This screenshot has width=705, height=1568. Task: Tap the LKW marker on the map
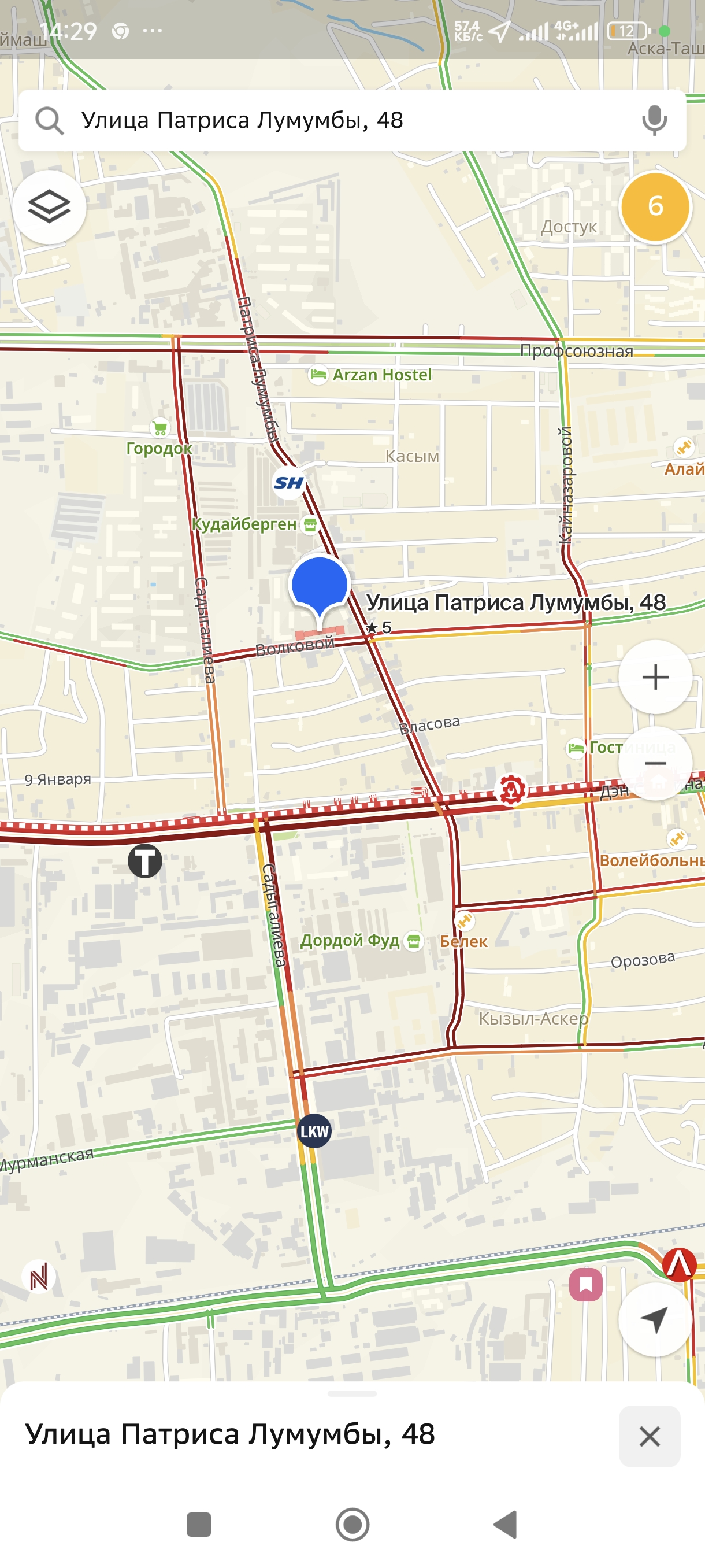point(314,1131)
